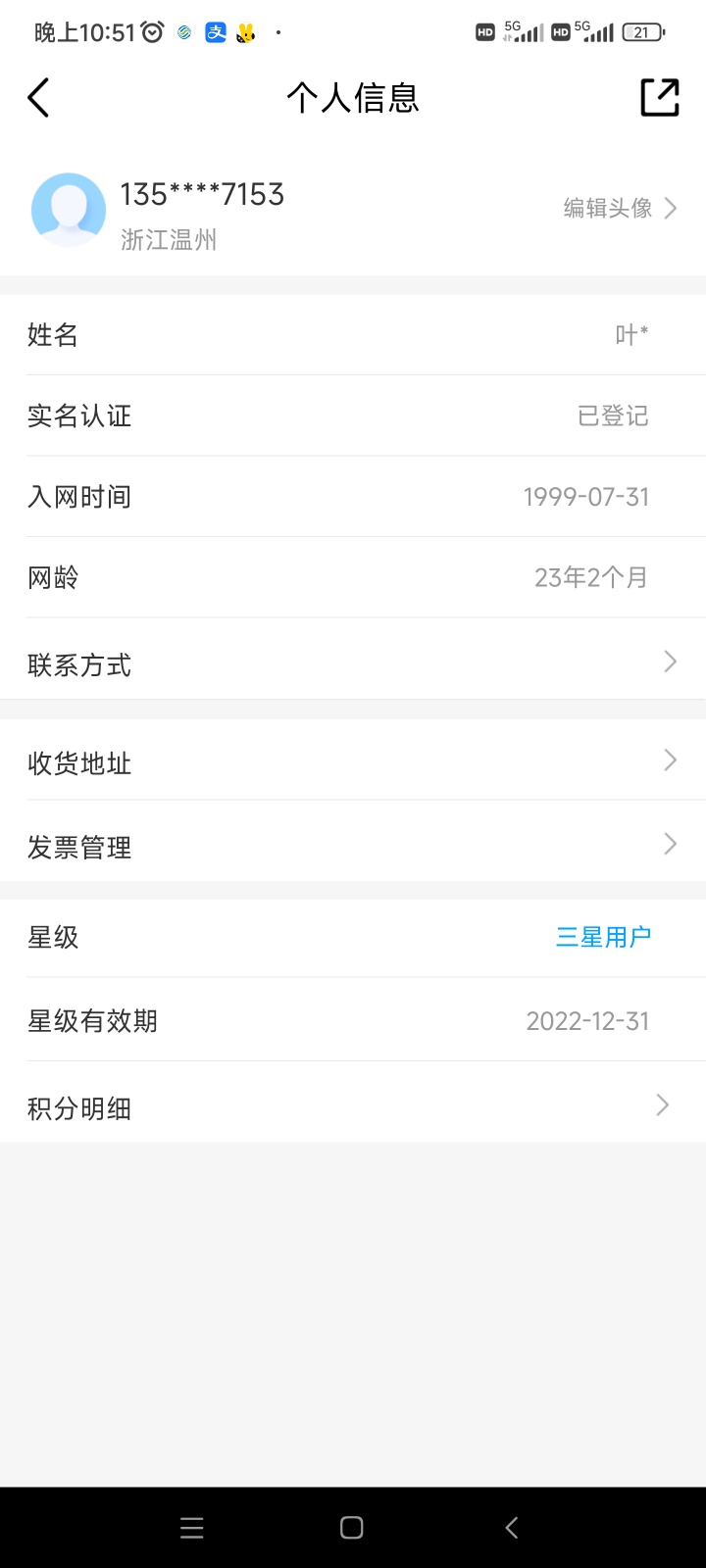Tap the system home button

(x=352, y=1528)
